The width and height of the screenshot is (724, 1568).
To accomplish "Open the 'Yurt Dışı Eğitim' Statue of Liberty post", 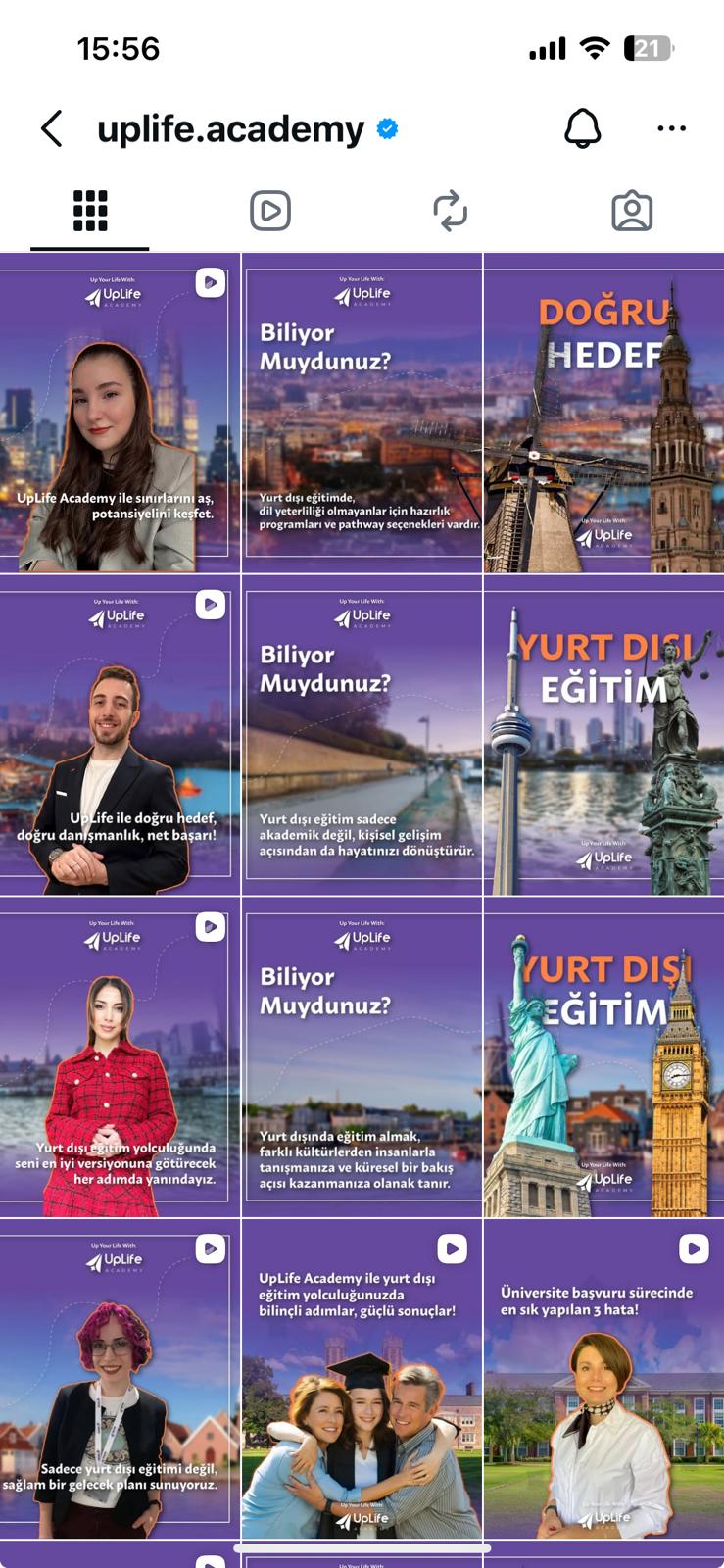I will pos(603,1058).
